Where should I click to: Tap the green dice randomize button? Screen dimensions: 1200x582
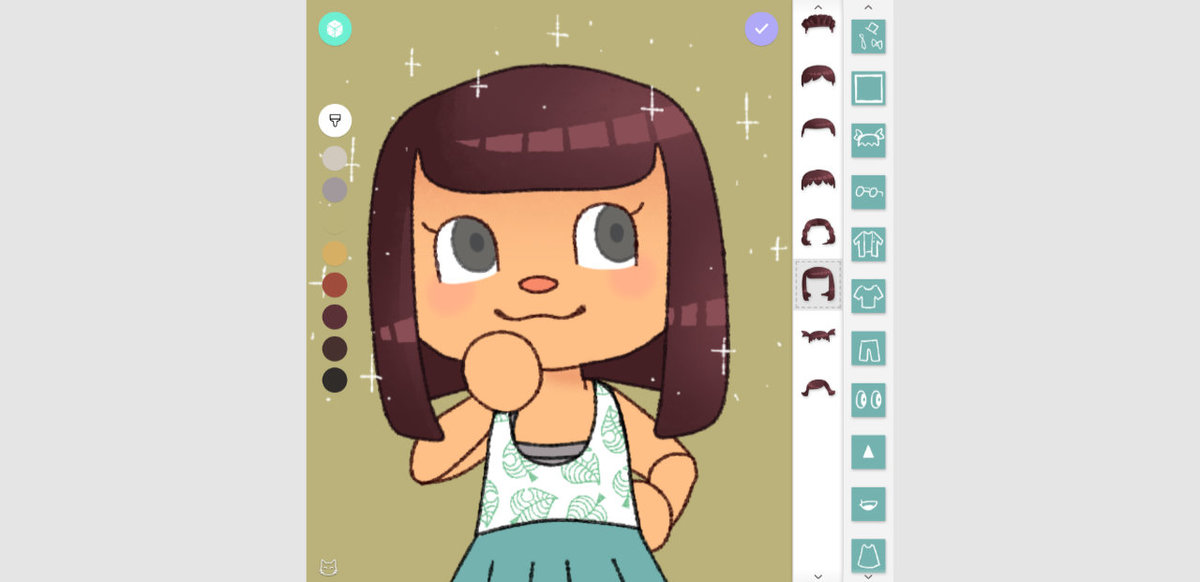tap(335, 29)
